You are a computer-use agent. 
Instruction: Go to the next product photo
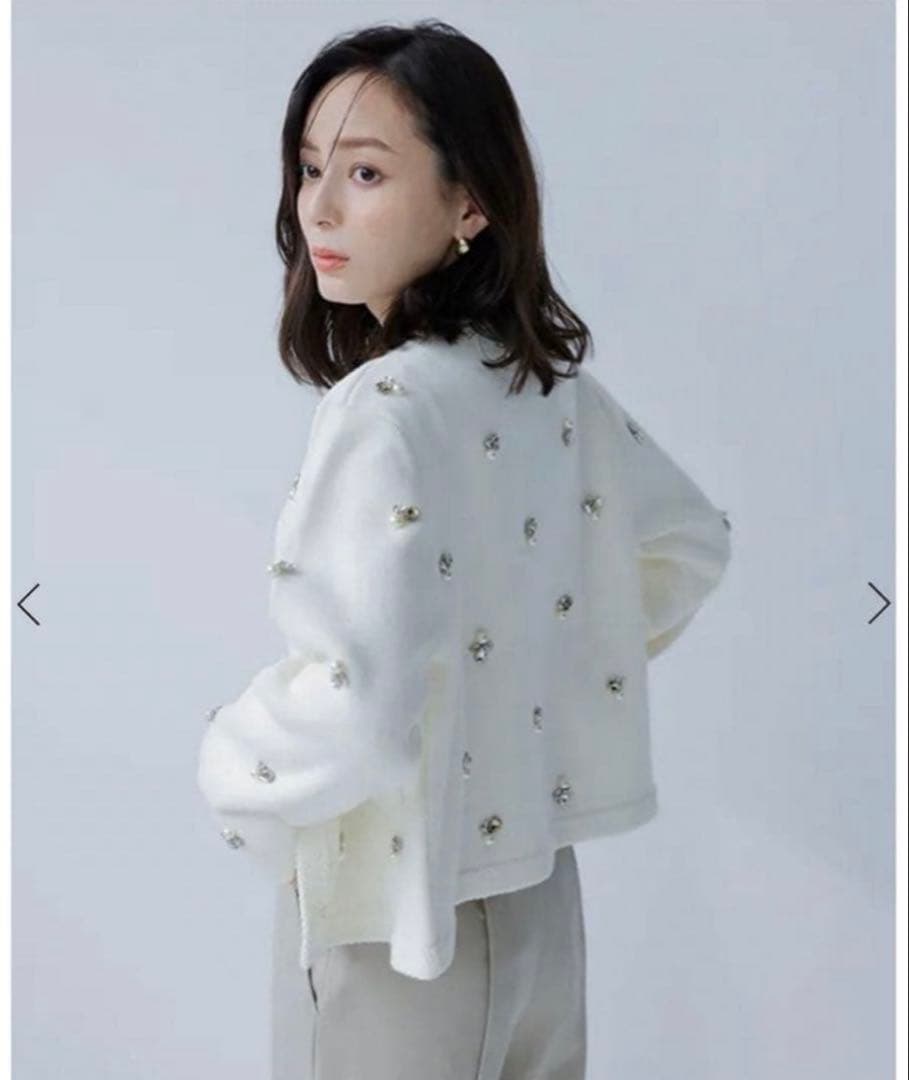coord(878,603)
